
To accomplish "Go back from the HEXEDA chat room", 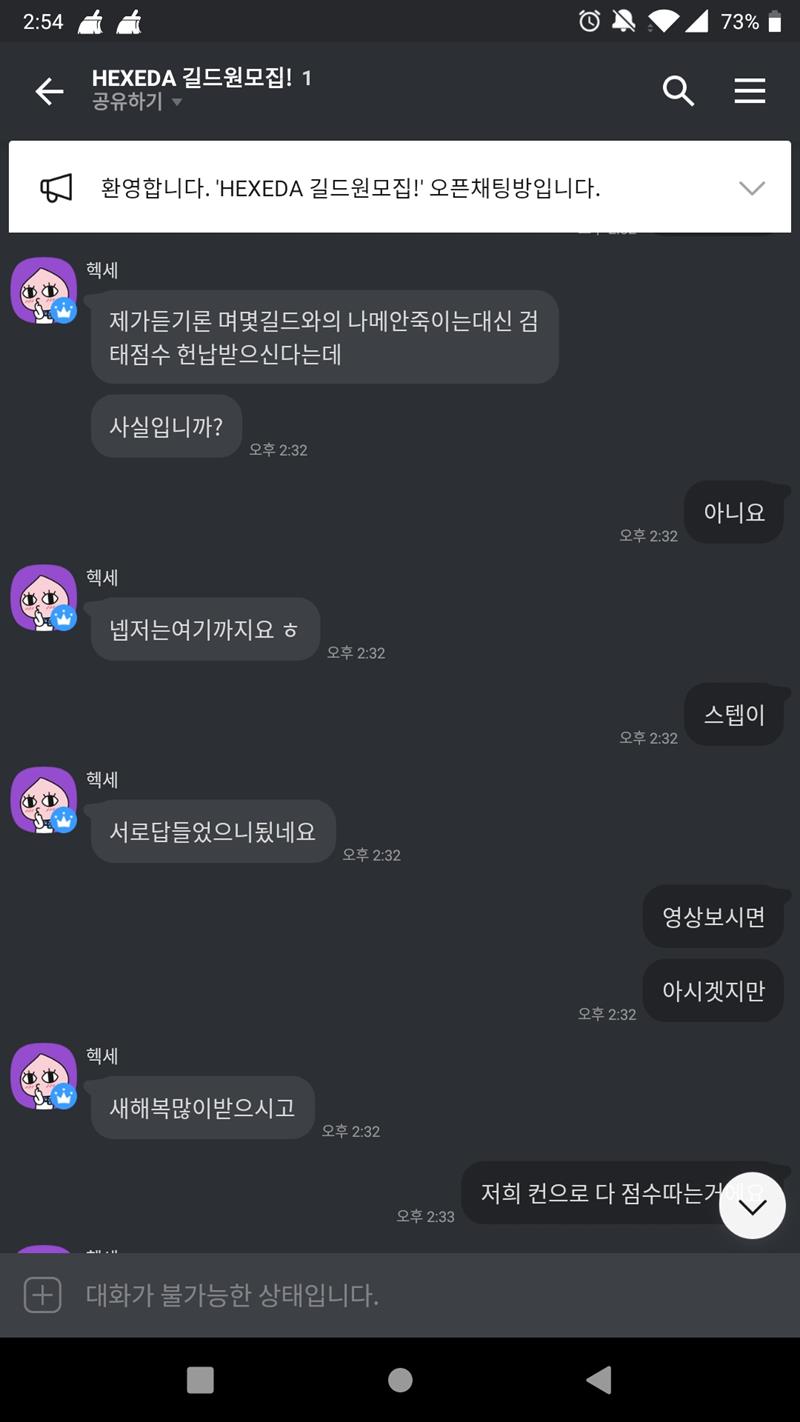I will [x=49, y=92].
